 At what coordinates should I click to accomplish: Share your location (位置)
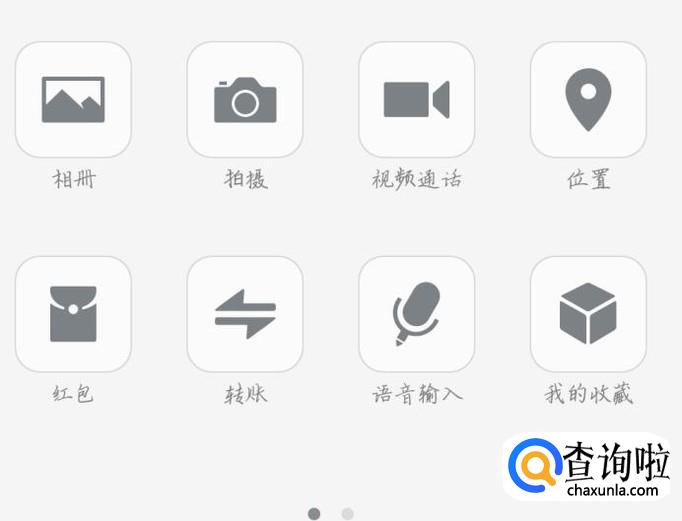tap(588, 100)
